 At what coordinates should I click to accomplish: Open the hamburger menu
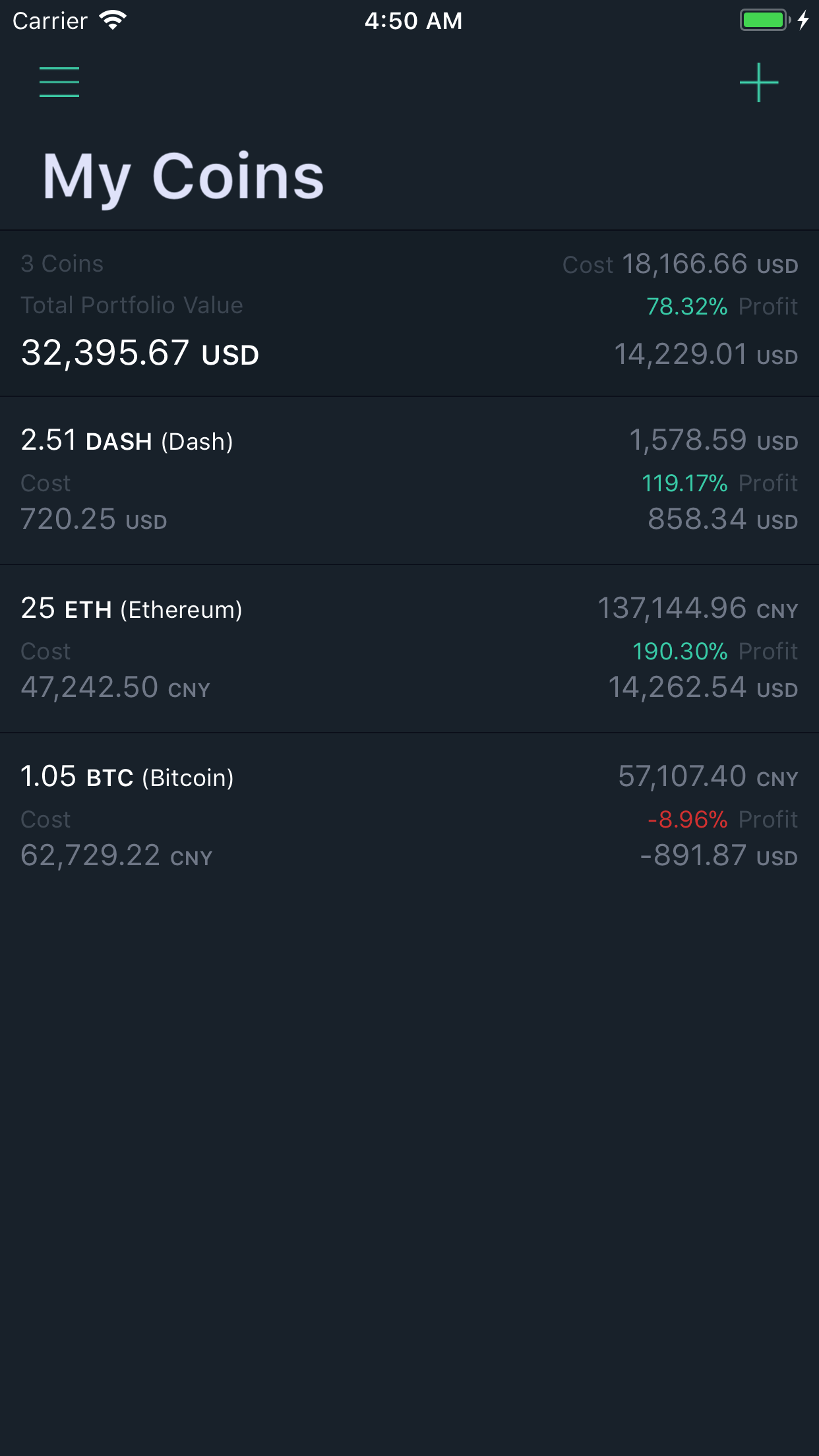click(59, 82)
